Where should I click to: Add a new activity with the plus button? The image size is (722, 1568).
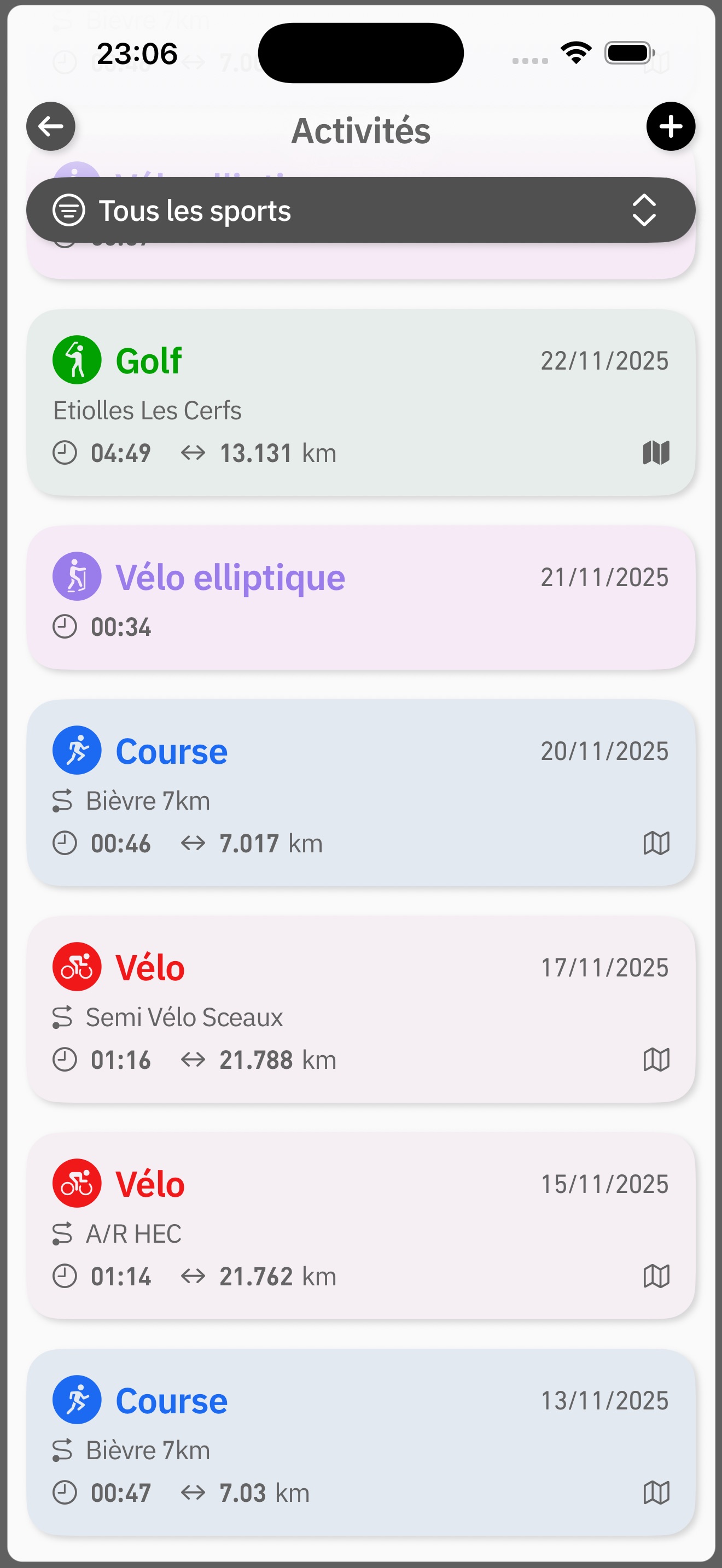pyautogui.click(x=670, y=127)
